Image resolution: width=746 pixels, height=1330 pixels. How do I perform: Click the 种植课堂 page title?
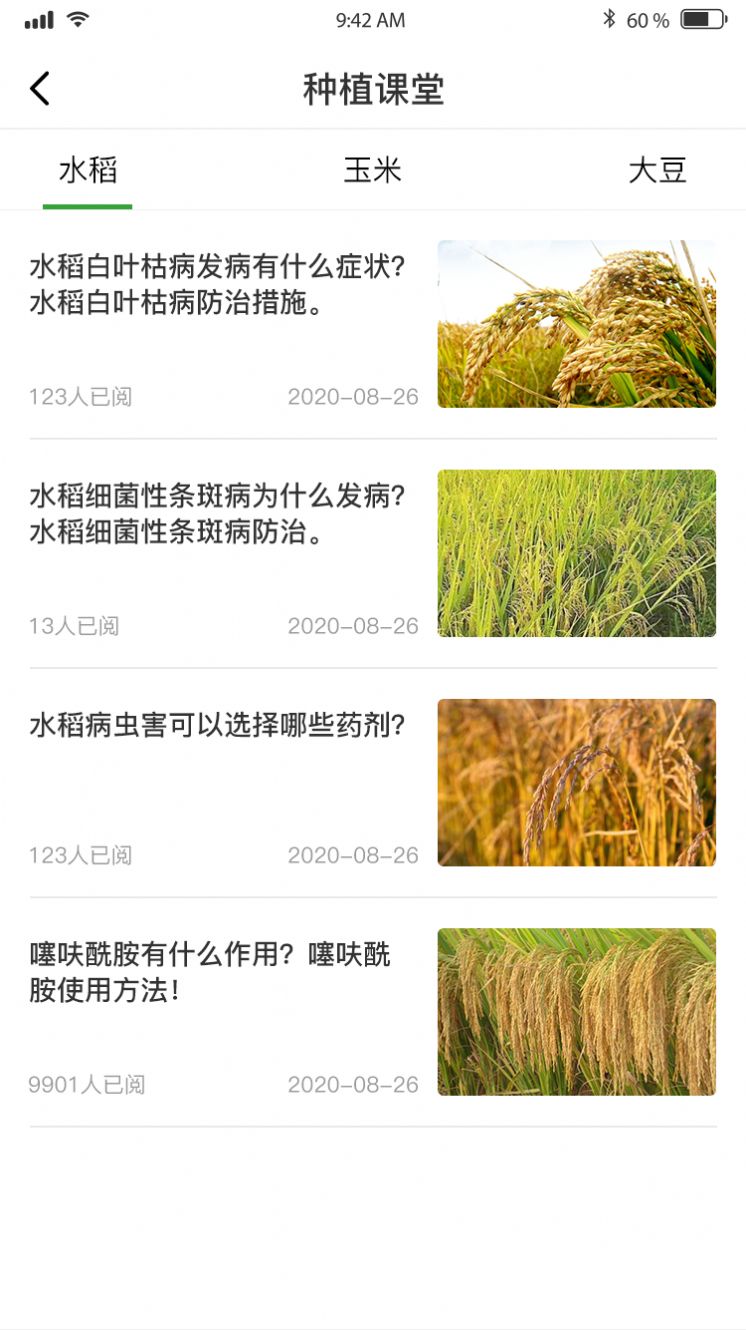[x=372, y=90]
